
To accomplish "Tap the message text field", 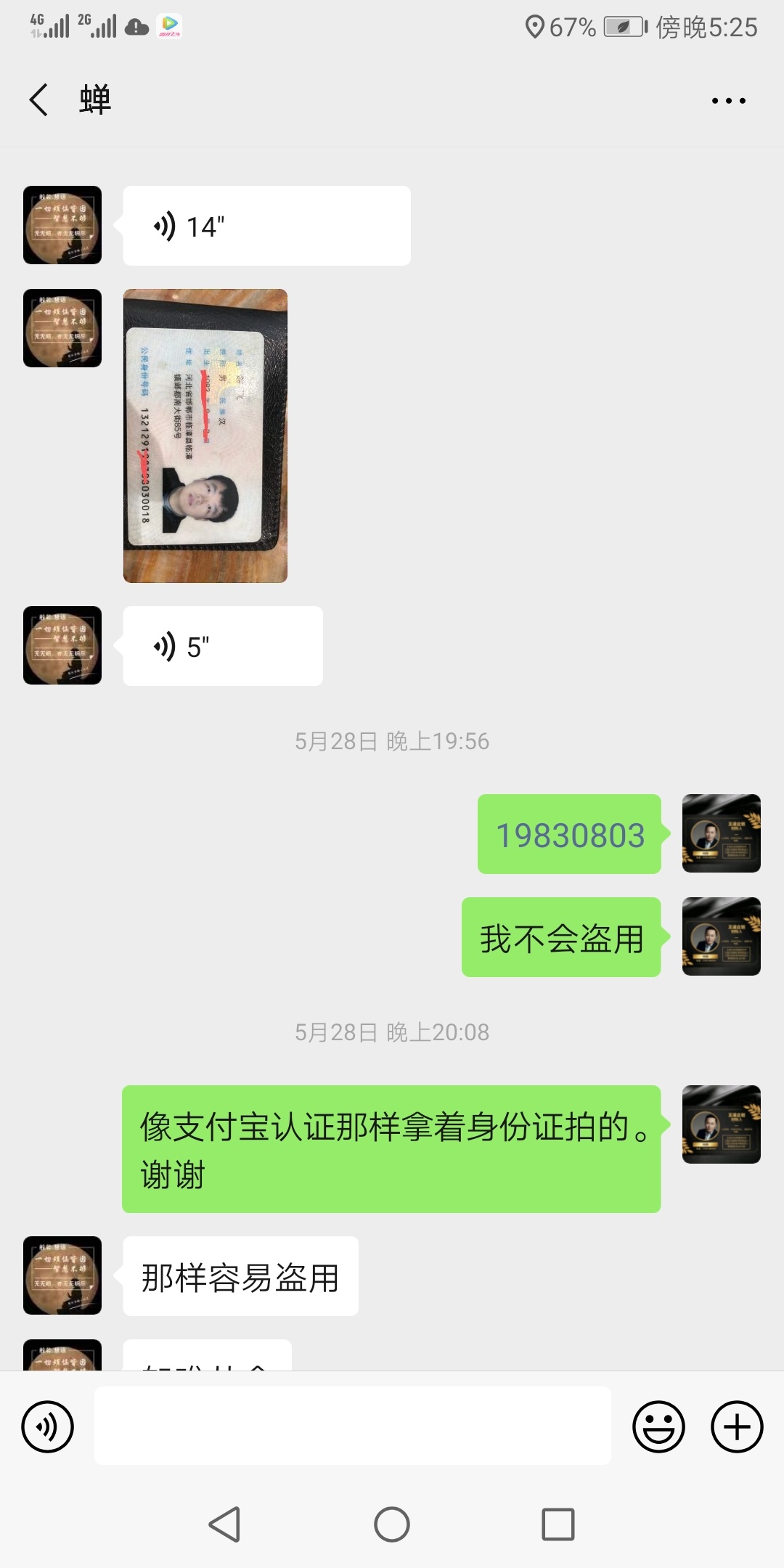I will [x=352, y=1426].
